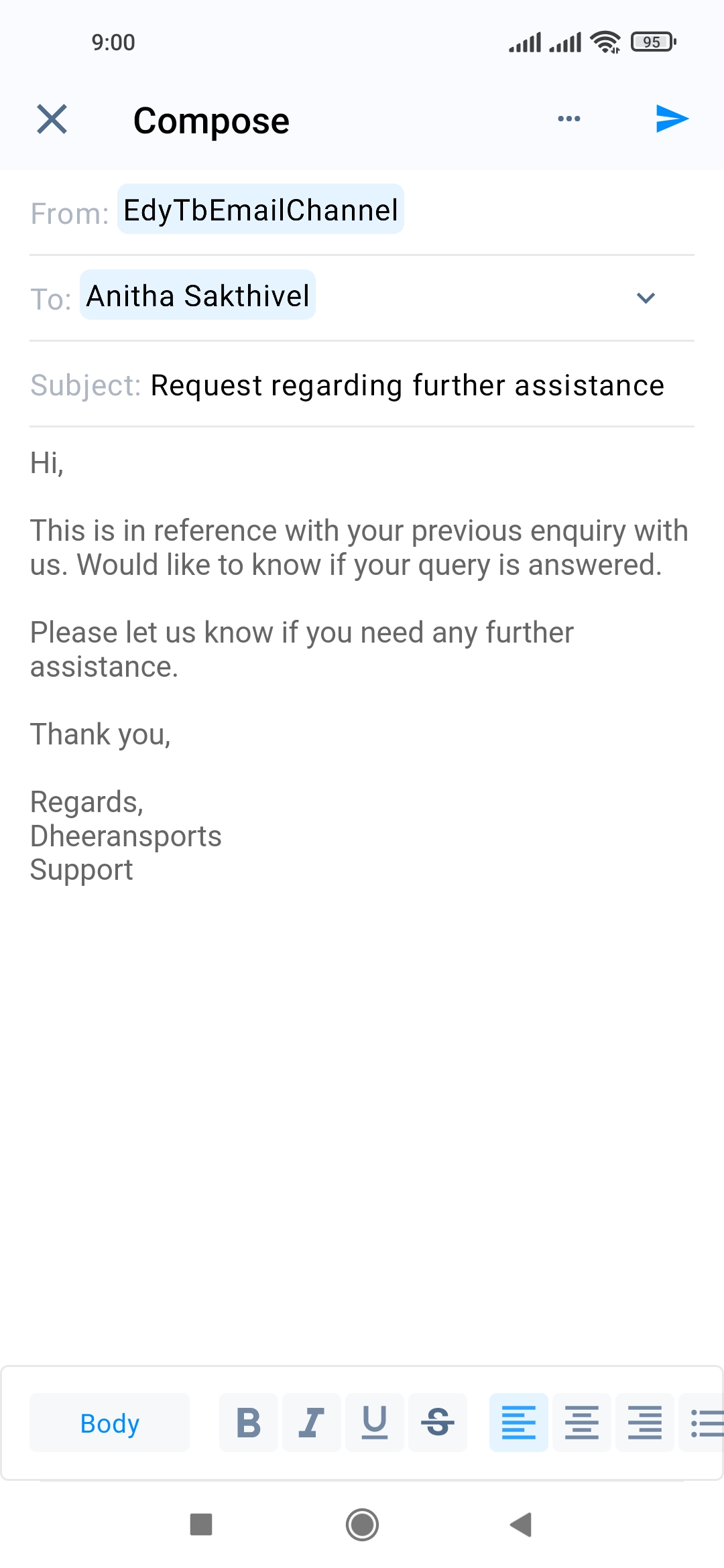
Task: Expand the recipient fields chevron
Action: click(x=645, y=298)
